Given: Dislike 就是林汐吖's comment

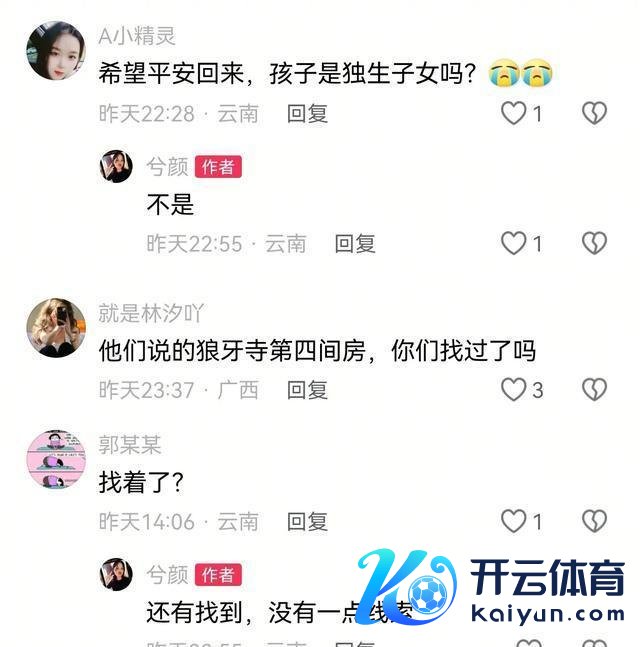Looking at the screenshot, I should pyautogui.click(x=594, y=389).
